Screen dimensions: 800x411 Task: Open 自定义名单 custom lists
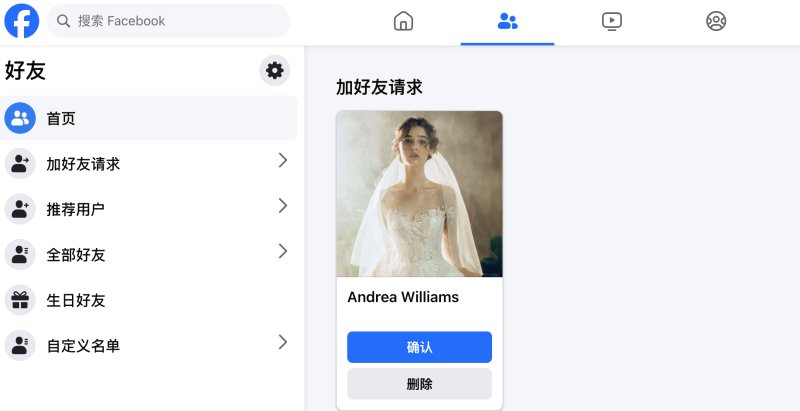coord(148,346)
